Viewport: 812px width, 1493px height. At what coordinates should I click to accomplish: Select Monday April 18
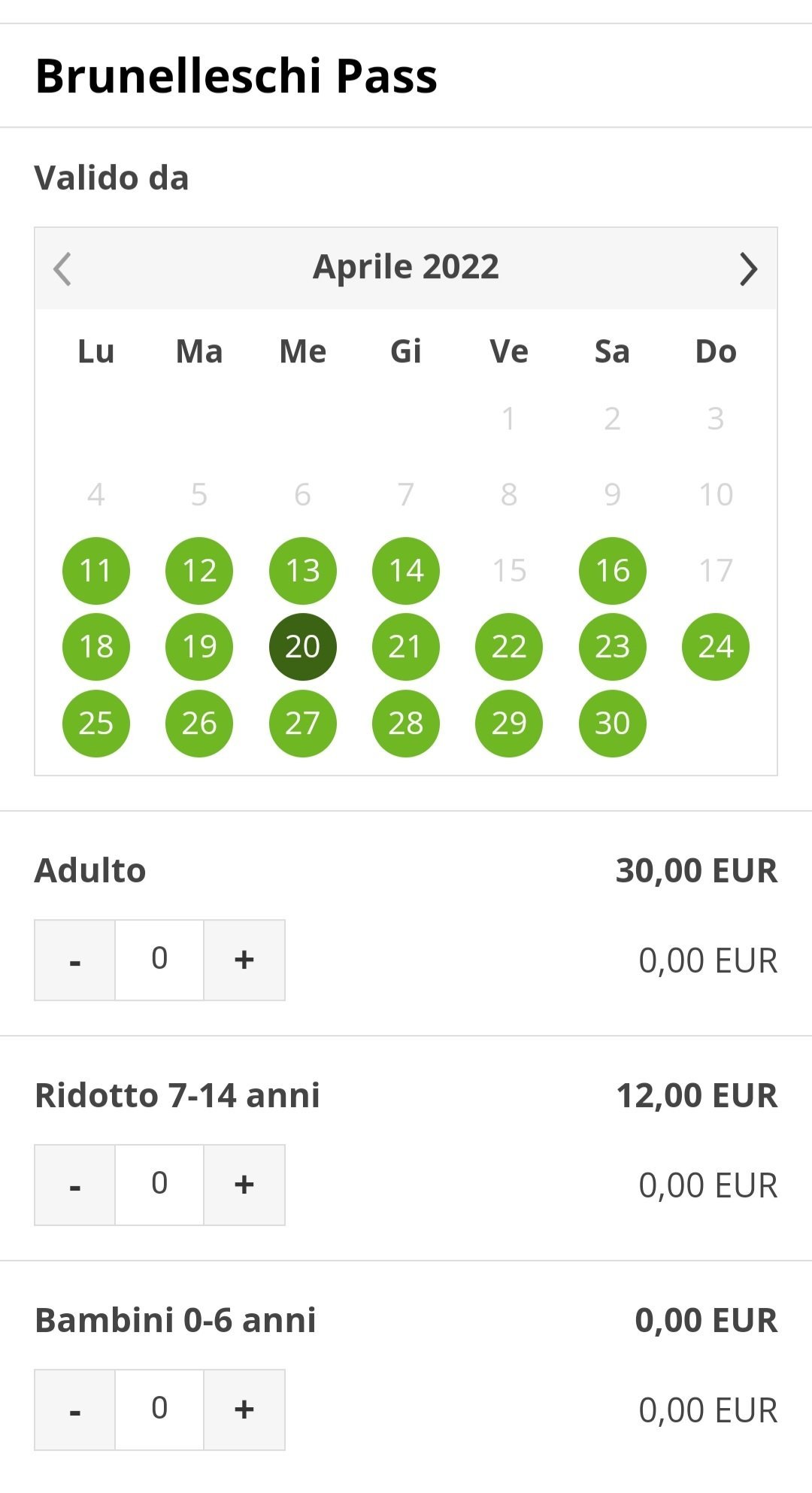95,647
